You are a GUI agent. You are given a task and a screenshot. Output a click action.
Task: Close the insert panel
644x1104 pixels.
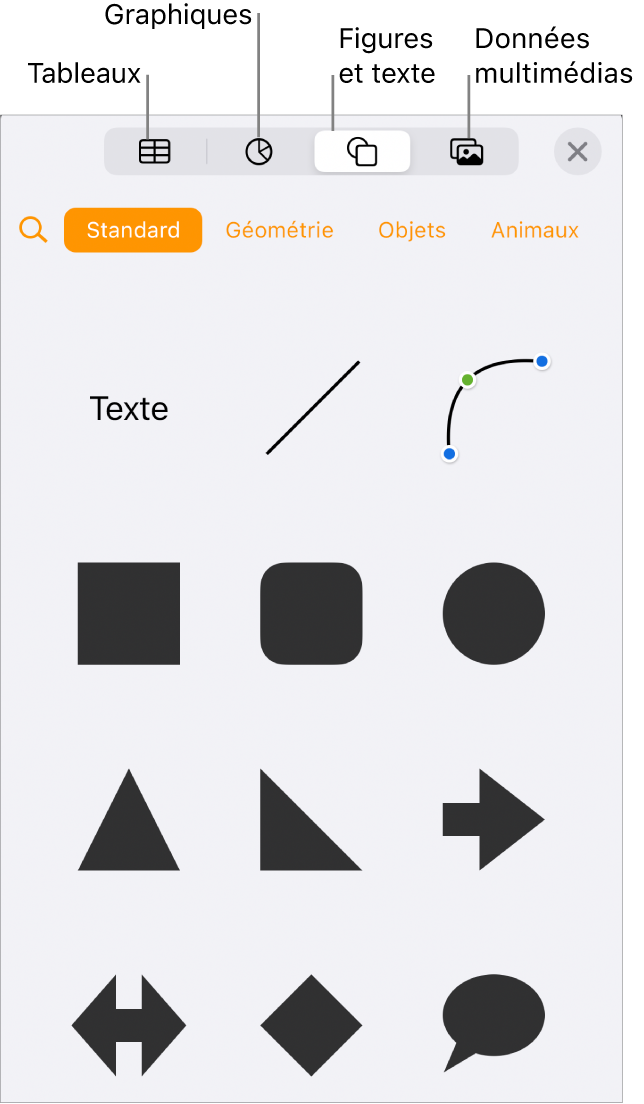[x=577, y=152]
